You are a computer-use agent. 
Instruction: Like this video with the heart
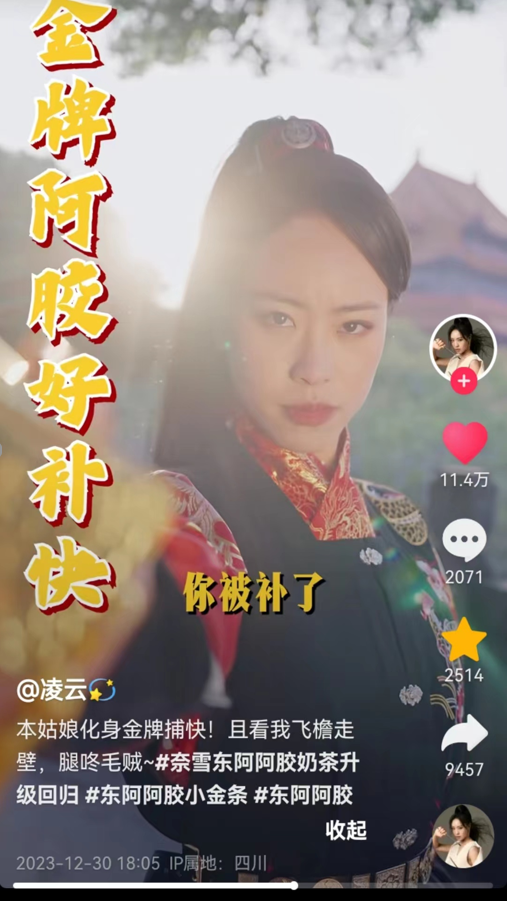464,442
